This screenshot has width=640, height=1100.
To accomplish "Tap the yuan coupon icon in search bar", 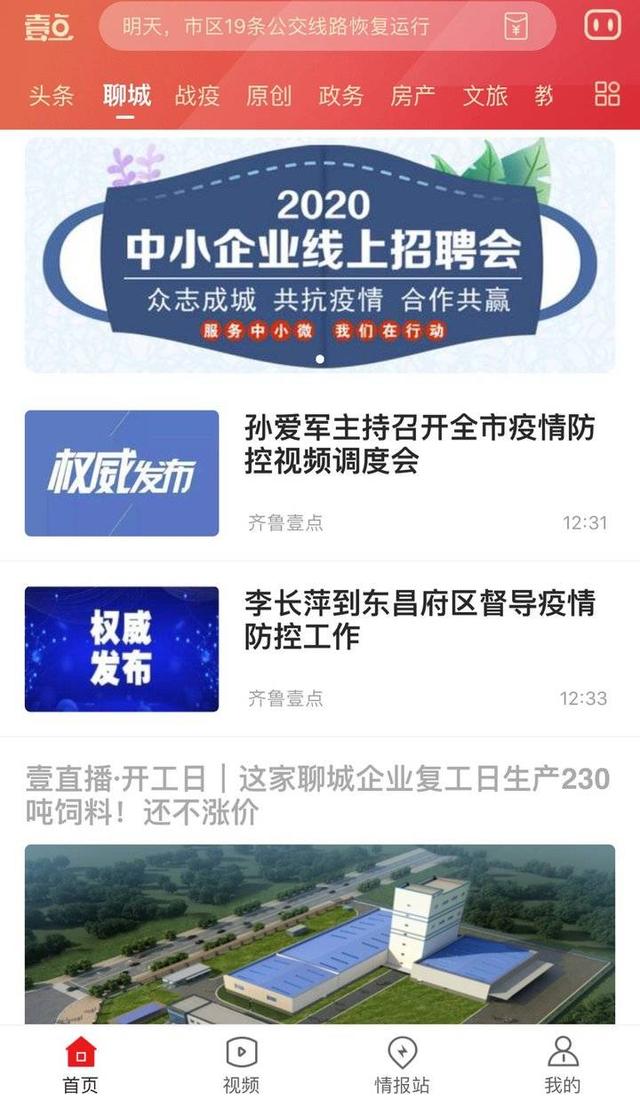I will click(516, 27).
